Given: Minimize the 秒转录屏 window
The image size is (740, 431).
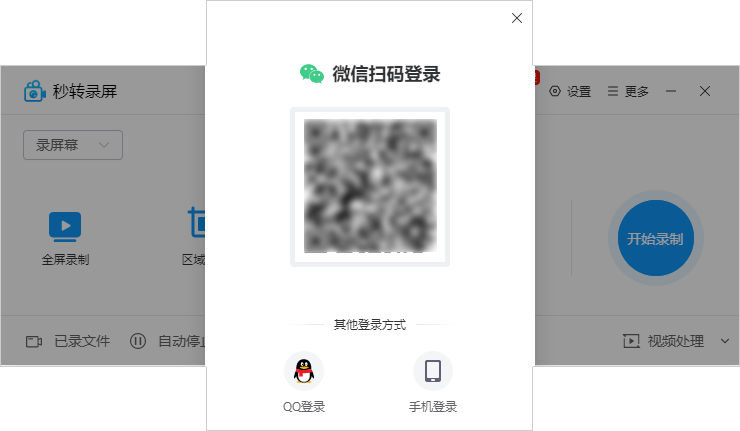Looking at the screenshot, I should (x=671, y=91).
